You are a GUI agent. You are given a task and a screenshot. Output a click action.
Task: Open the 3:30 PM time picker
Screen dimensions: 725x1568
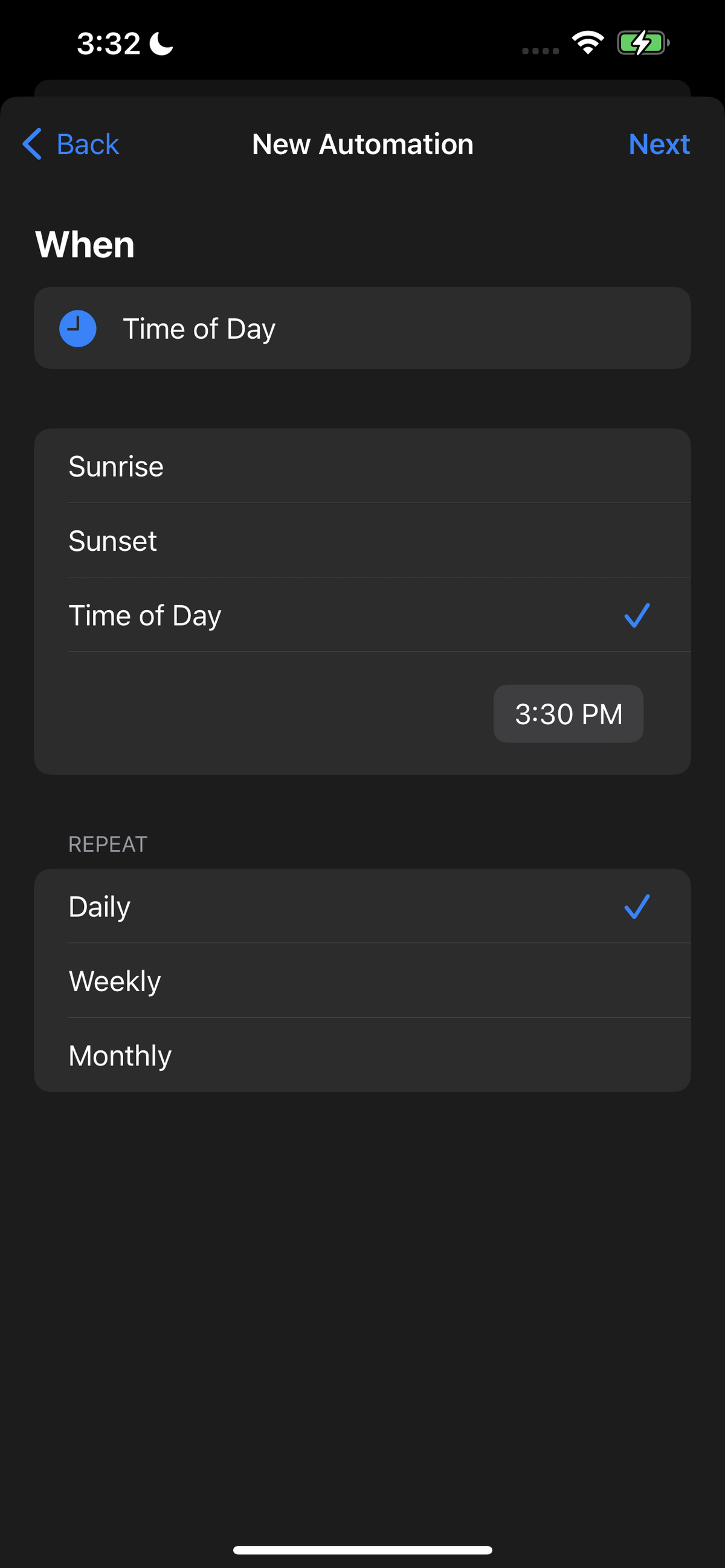coord(568,713)
